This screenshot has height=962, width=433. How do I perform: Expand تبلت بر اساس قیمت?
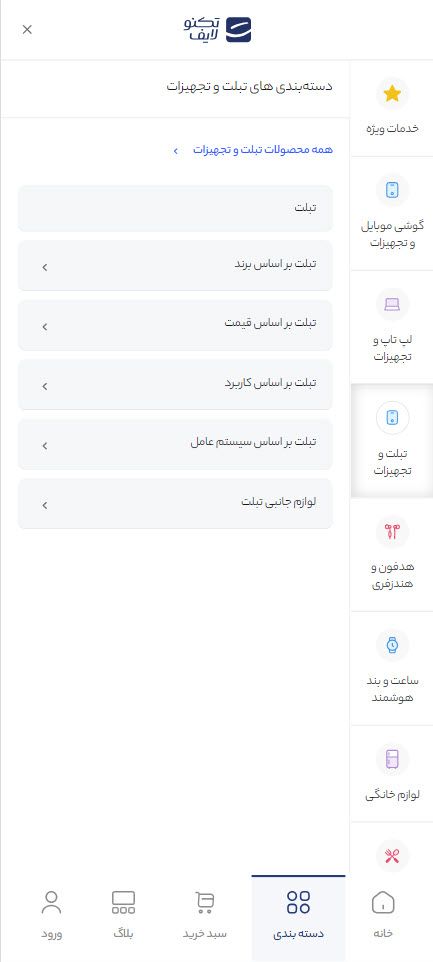[x=175, y=325]
